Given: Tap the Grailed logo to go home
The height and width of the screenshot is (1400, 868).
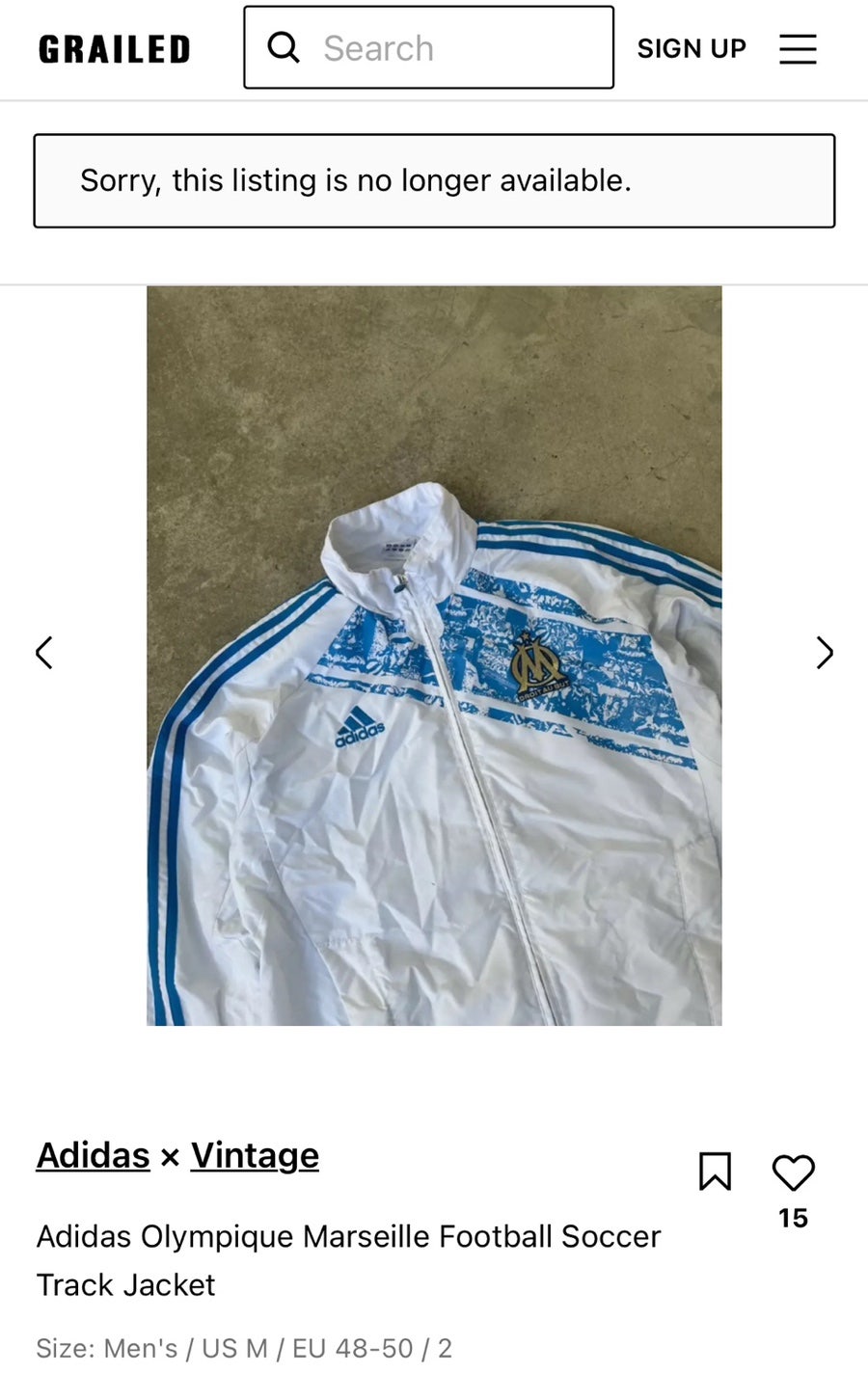Looking at the screenshot, I should click(x=114, y=49).
